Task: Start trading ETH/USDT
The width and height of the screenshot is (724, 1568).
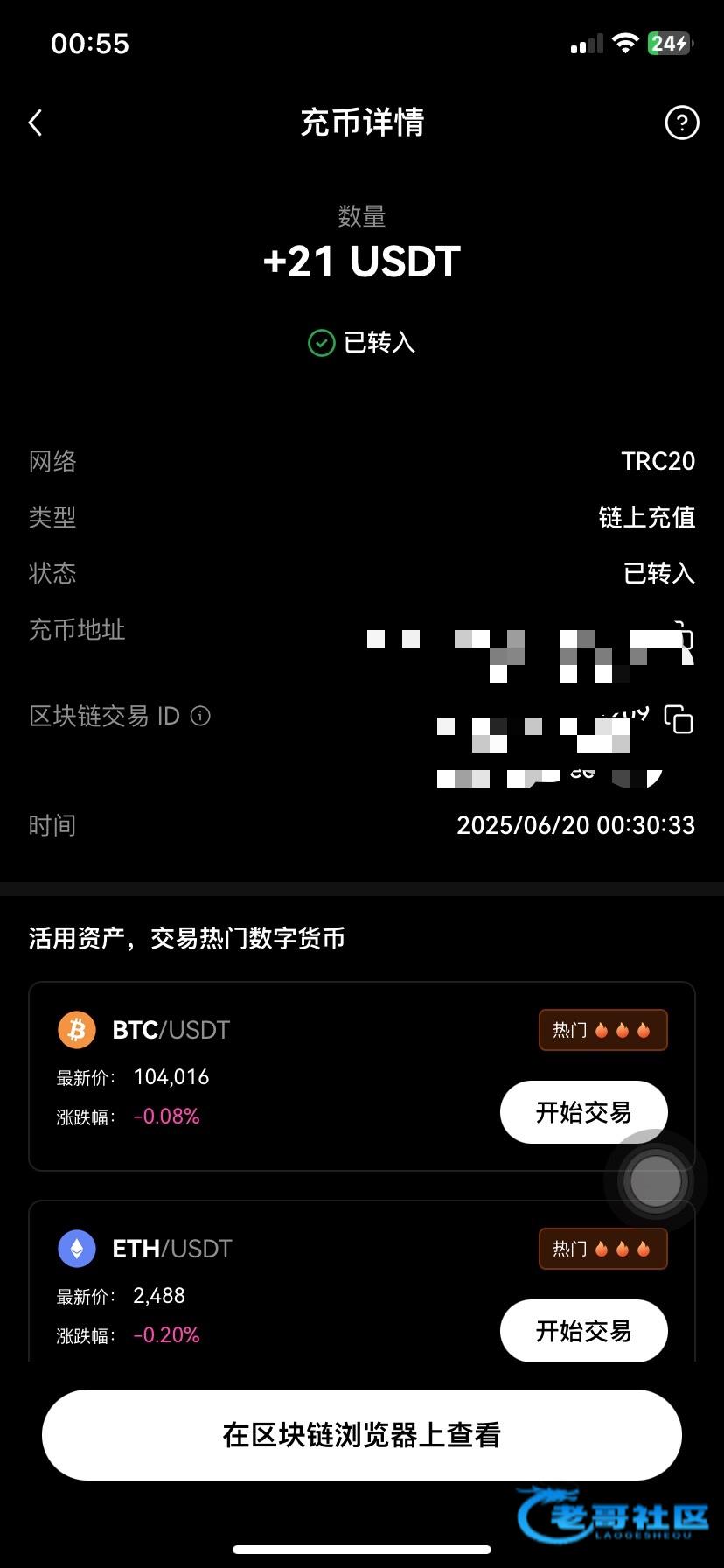Action: (x=582, y=1330)
